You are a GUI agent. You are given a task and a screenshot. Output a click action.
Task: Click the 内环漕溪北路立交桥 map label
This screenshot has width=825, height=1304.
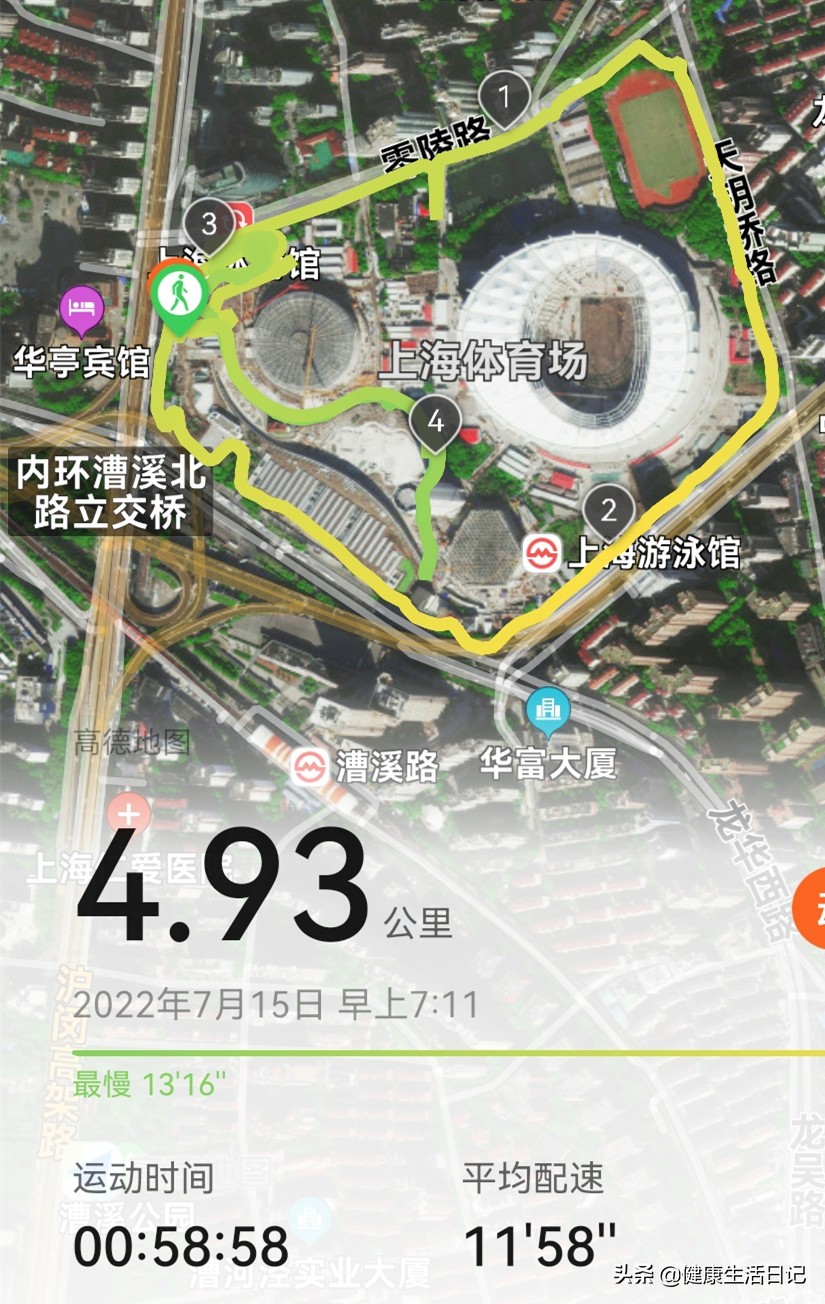click(x=107, y=491)
